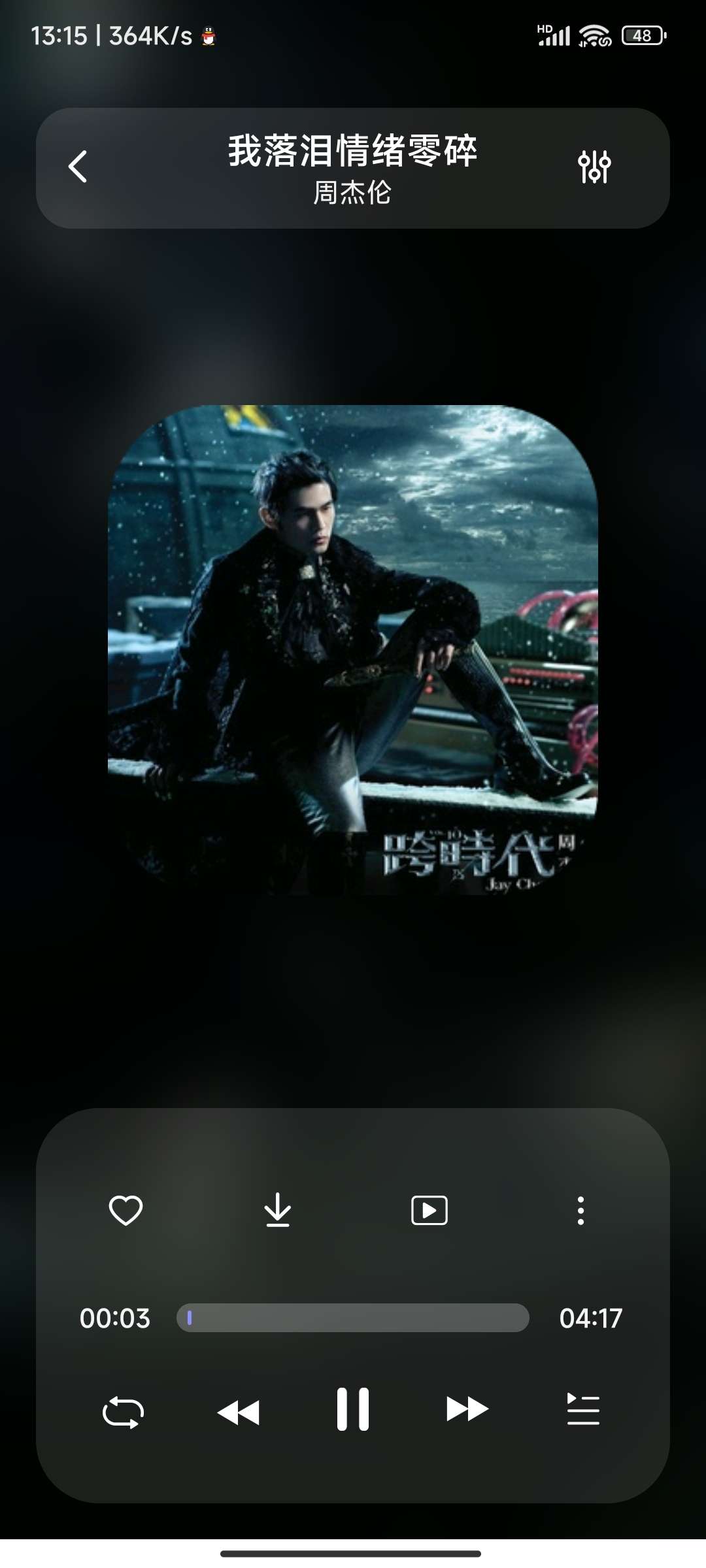Open the play queue list
Screen dimensions: 706x1568
(583, 1409)
